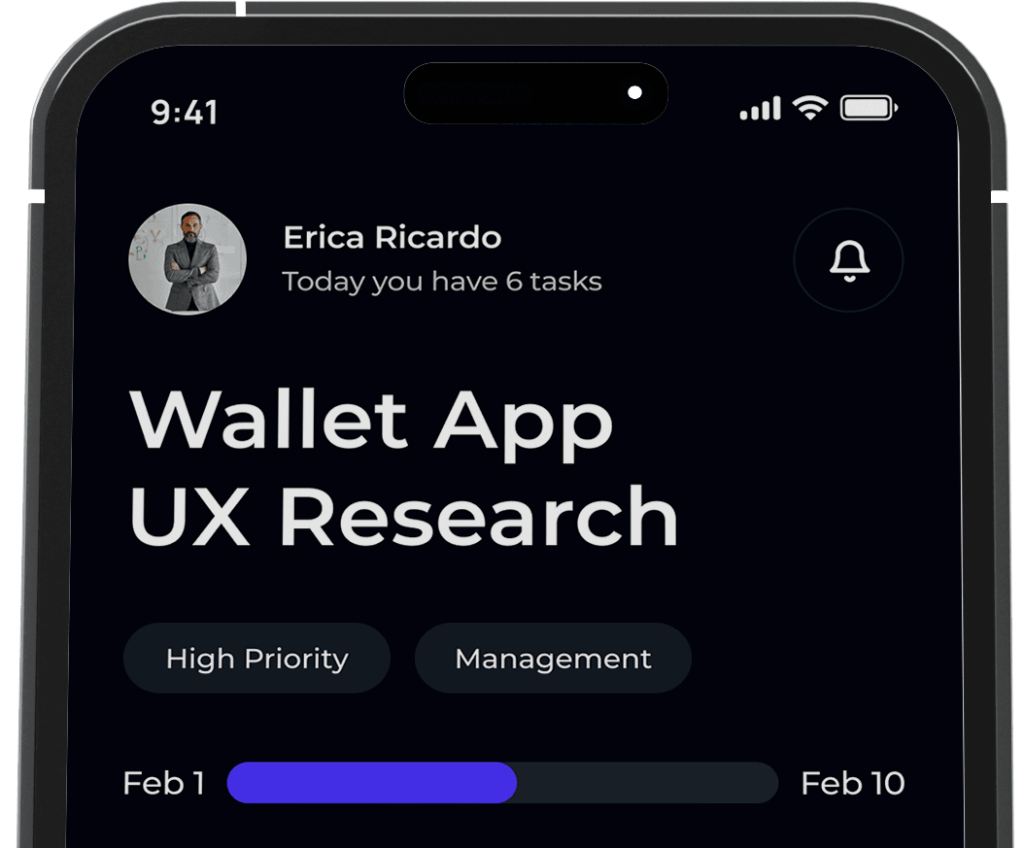The height and width of the screenshot is (848, 1024).
Task: Tap the Management chip
Action: 553,659
